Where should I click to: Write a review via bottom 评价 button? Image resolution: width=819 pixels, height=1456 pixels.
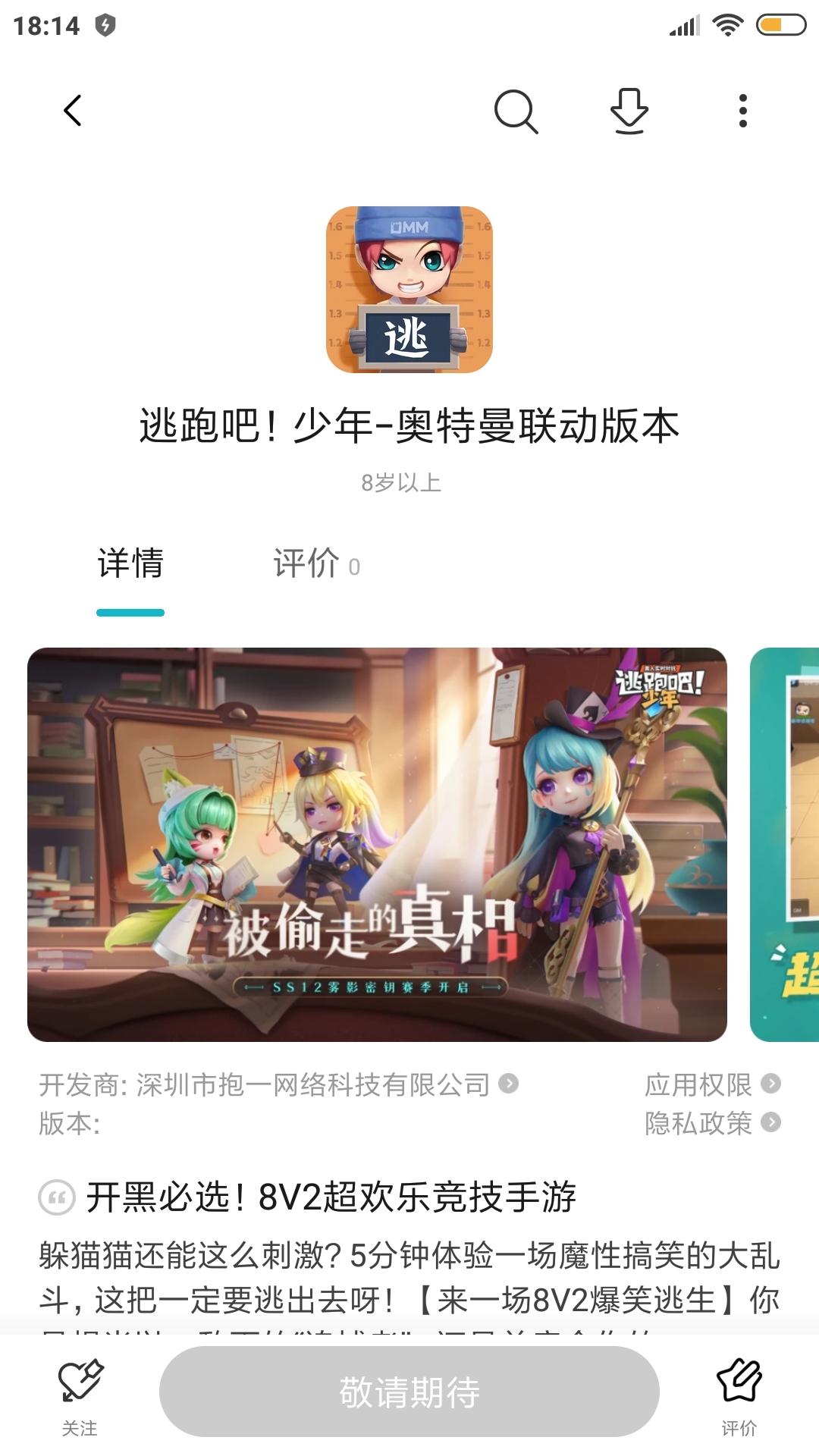coord(739,1394)
